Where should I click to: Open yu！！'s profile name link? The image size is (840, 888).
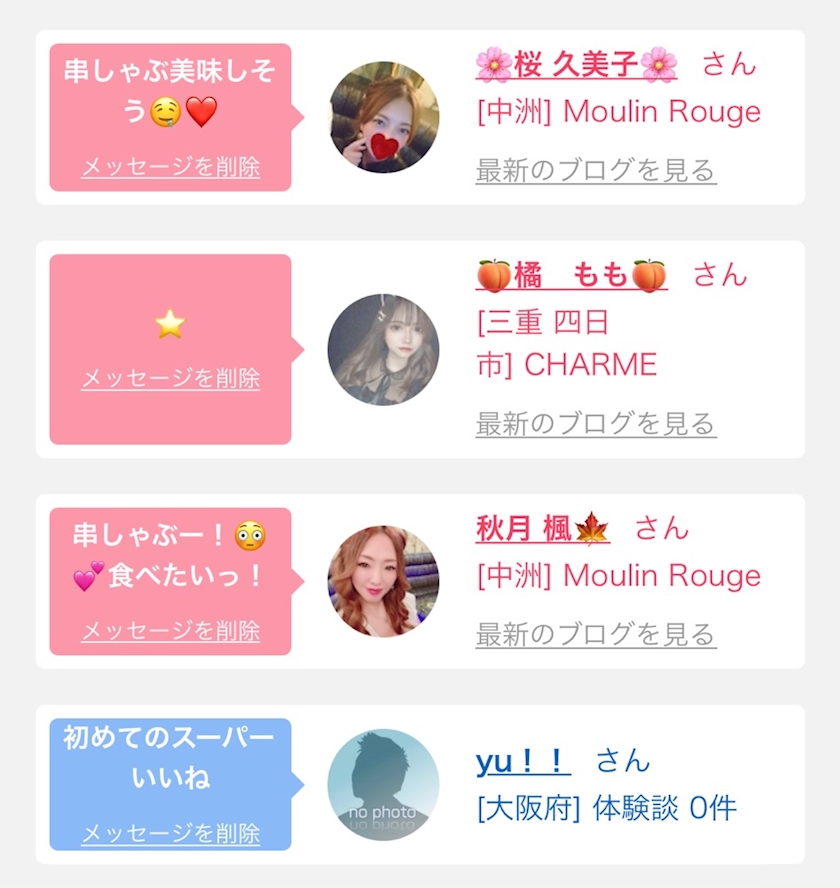523,761
